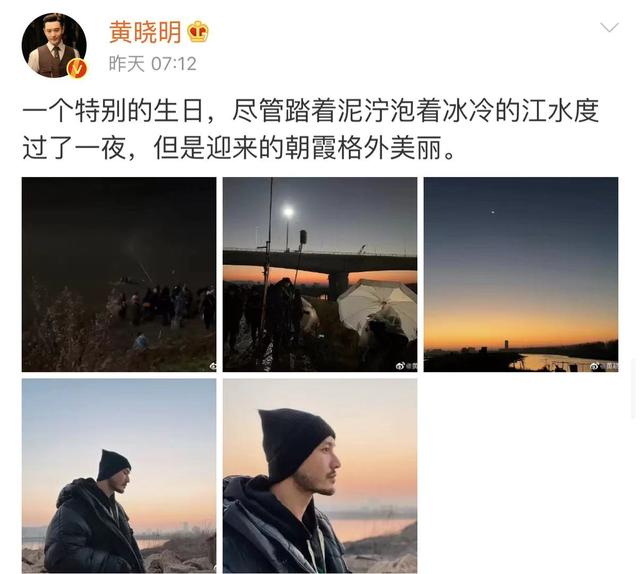Image resolution: width=640 pixels, height=574 pixels.
Task: Open the username 黄晓明 profile link
Action: click(144, 32)
